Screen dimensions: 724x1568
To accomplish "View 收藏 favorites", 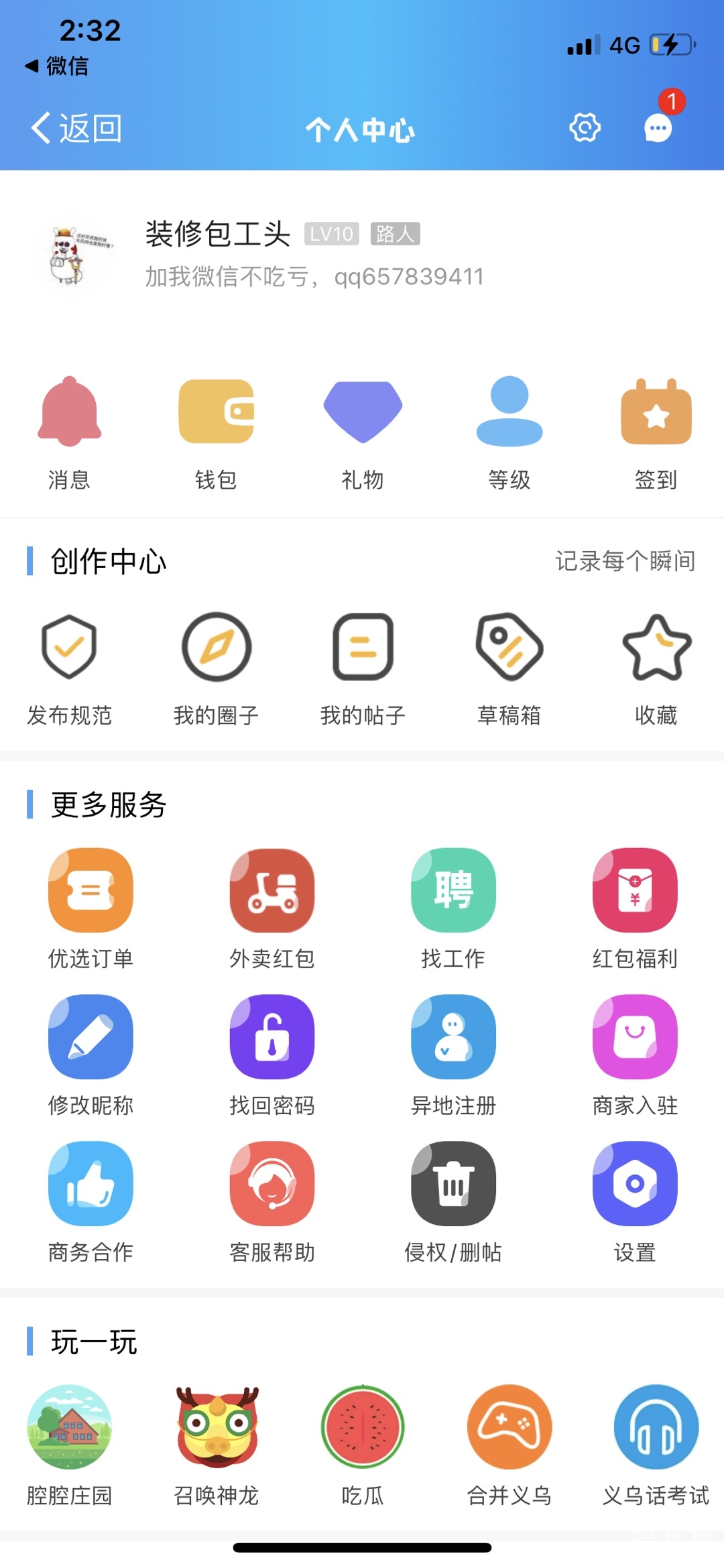I will click(656, 668).
